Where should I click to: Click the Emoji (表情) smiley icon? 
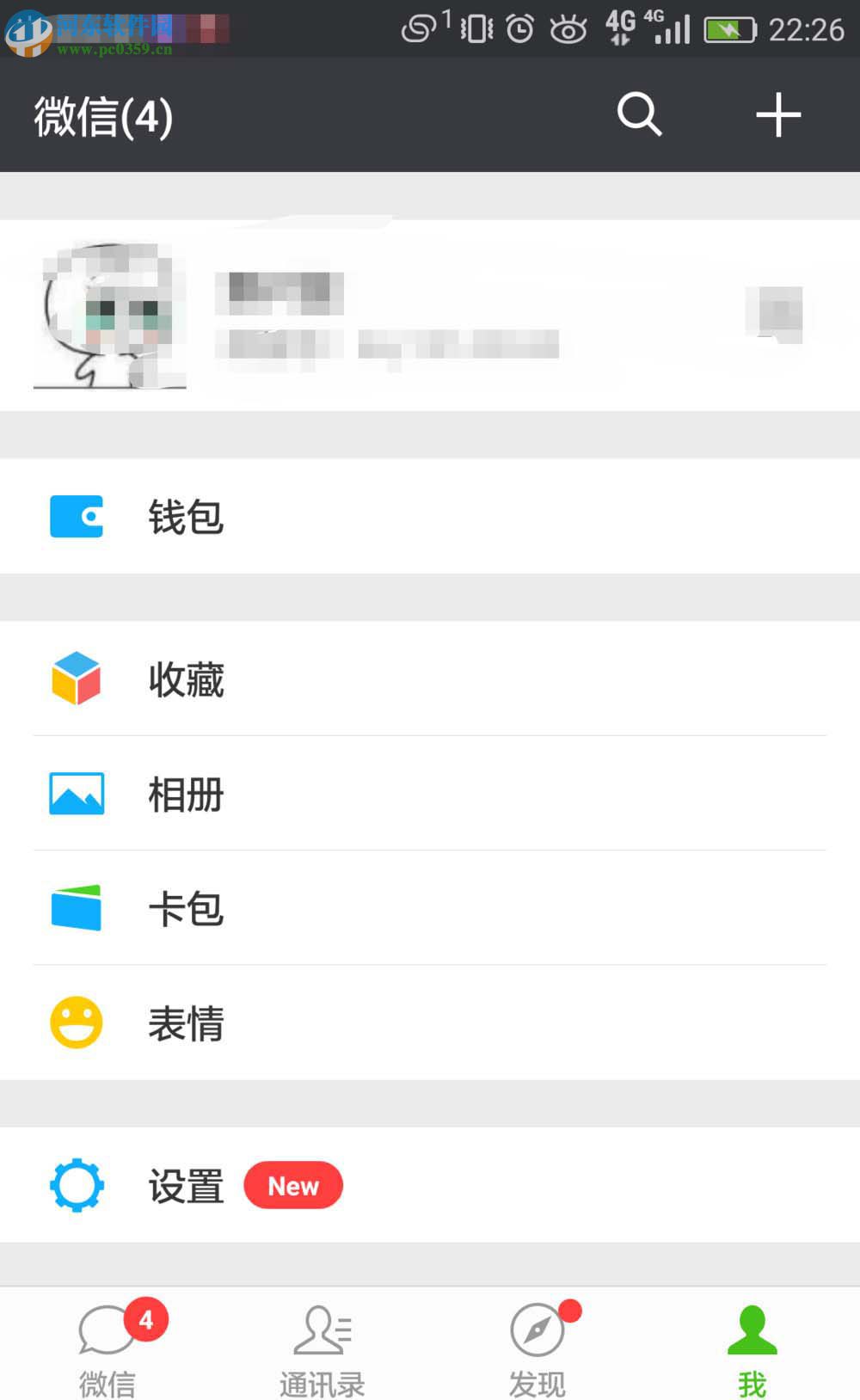[x=76, y=1022]
